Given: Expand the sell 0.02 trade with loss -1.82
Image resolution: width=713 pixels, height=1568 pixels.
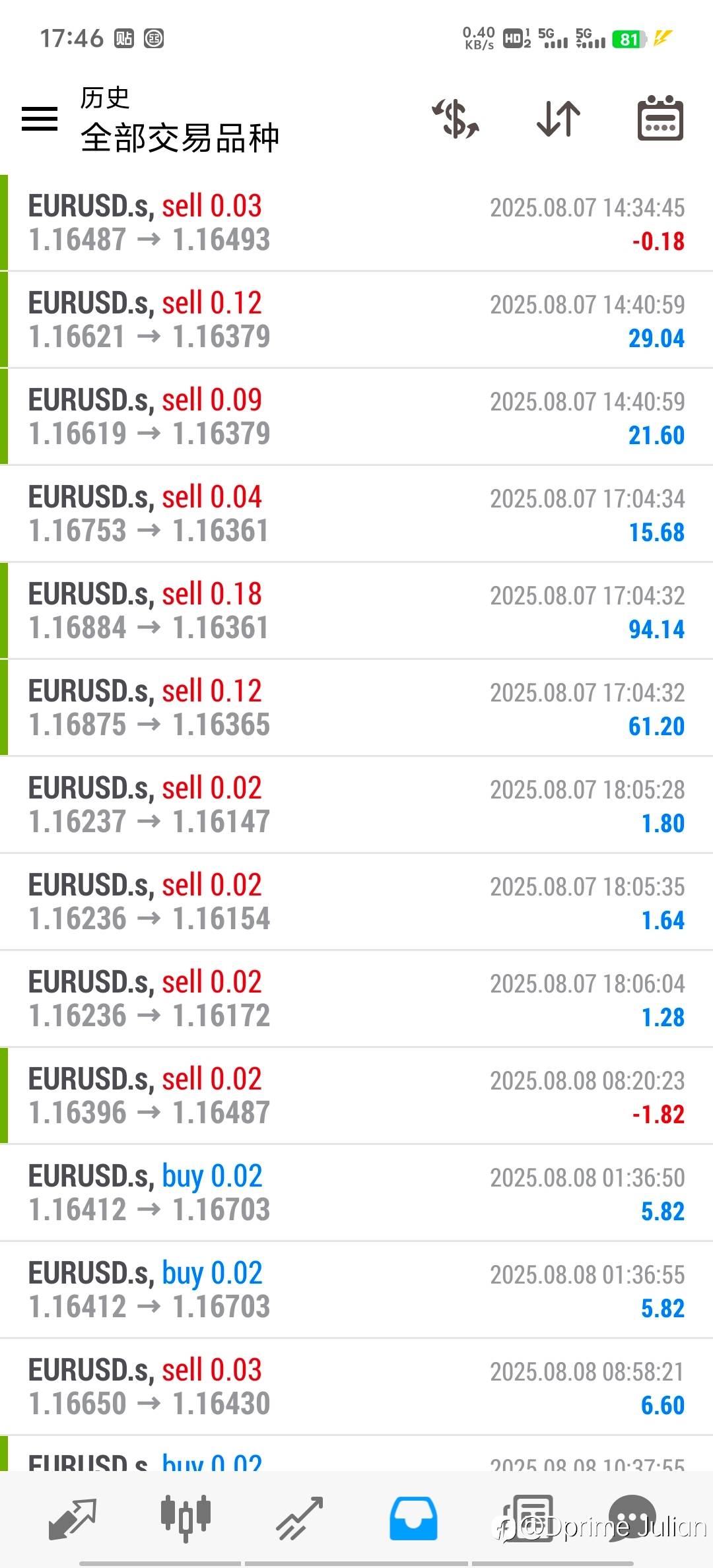Looking at the screenshot, I should (x=356, y=1095).
